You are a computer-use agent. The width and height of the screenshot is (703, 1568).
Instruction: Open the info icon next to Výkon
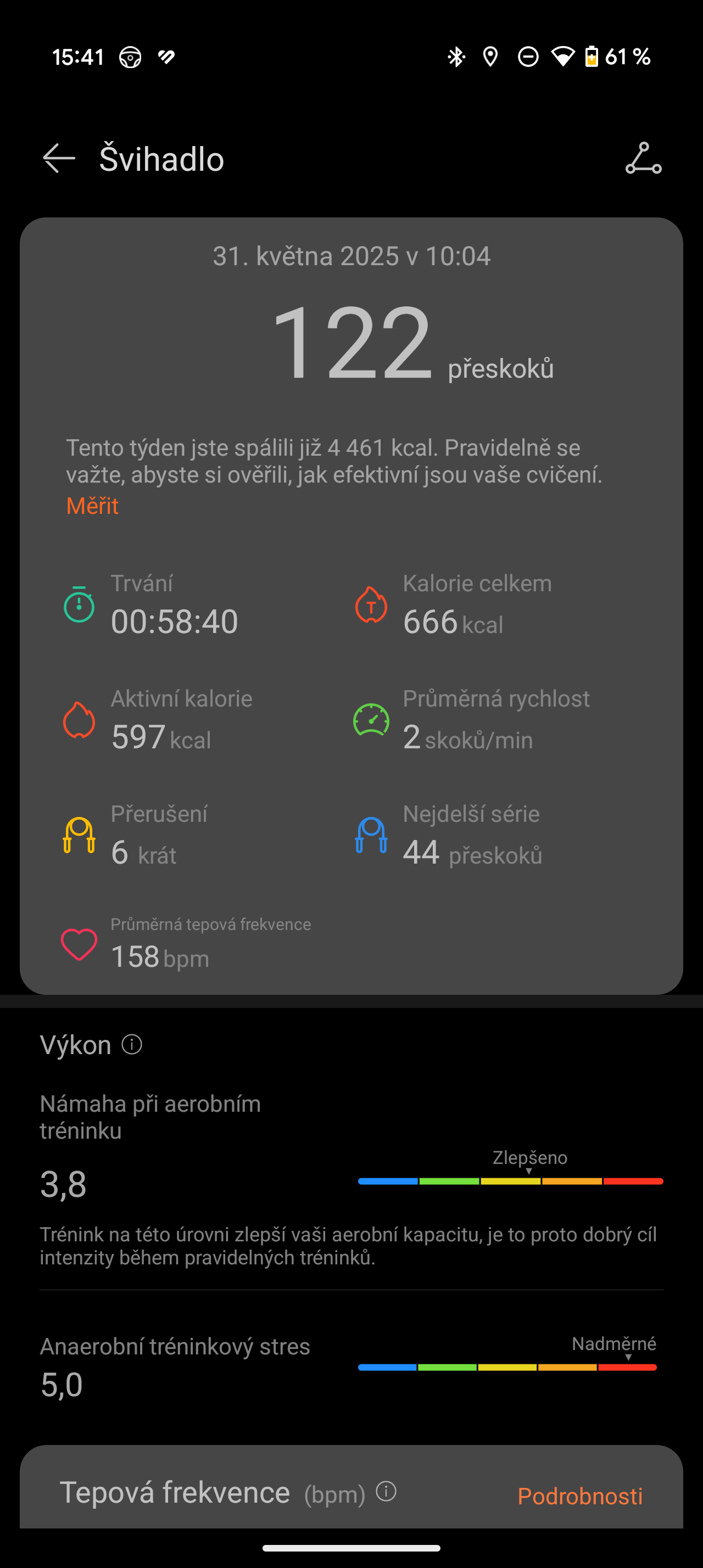(x=131, y=1045)
